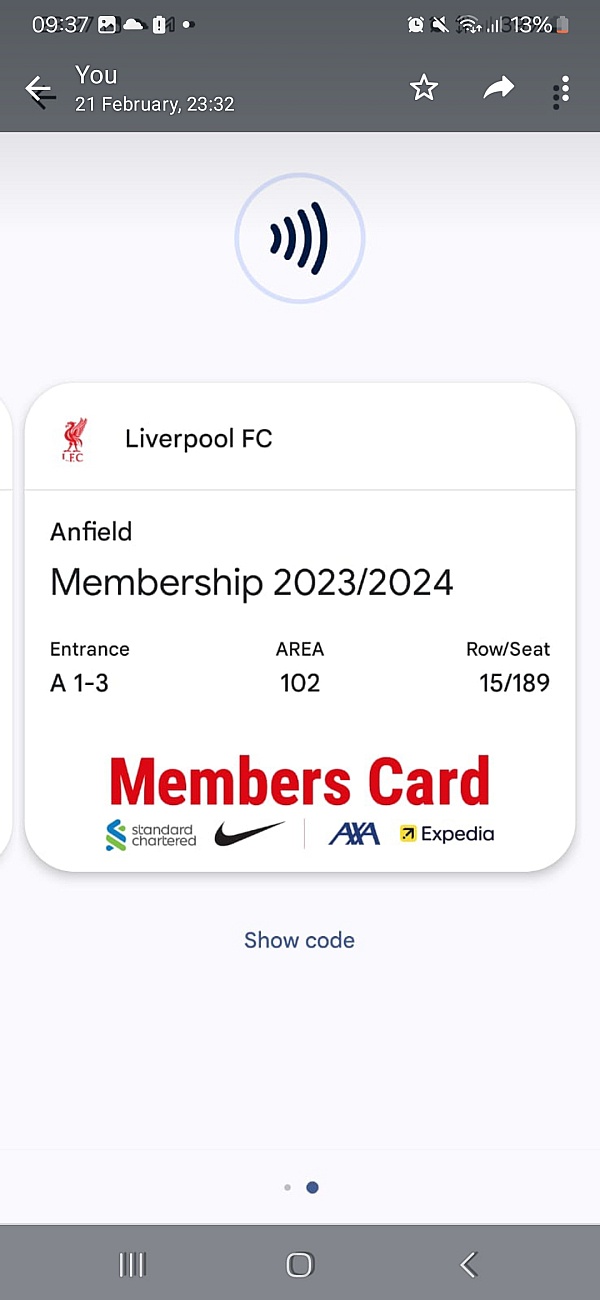
Task: Star this image as favorite
Action: click(424, 89)
